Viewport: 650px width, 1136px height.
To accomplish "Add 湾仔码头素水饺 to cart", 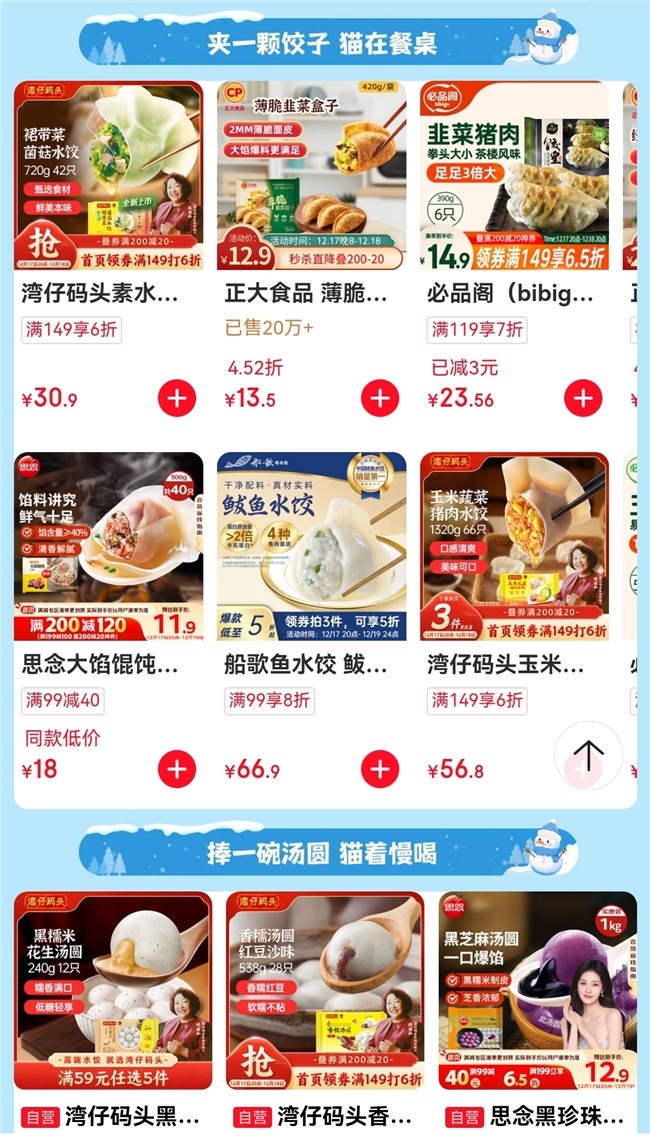I will pos(177,398).
